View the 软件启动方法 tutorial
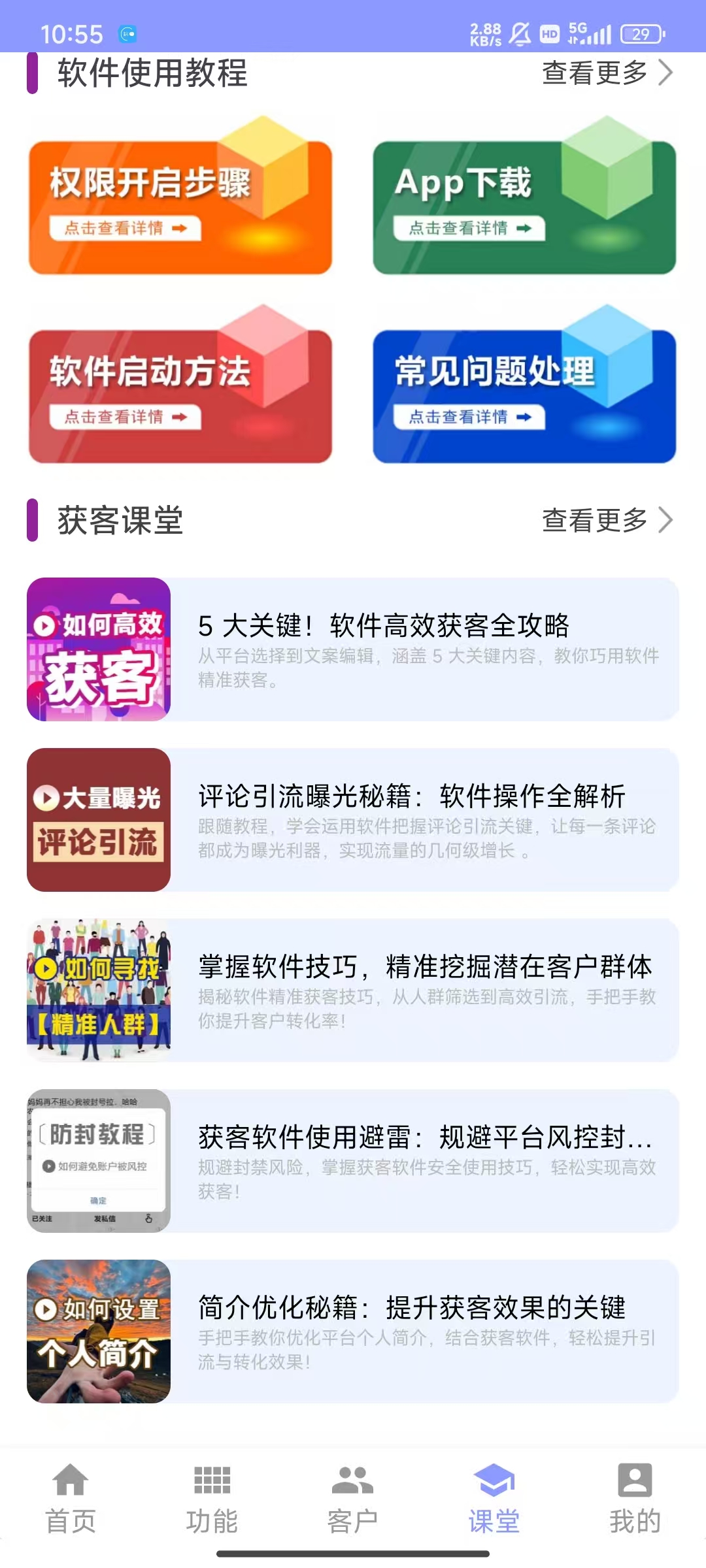 [180, 396]
